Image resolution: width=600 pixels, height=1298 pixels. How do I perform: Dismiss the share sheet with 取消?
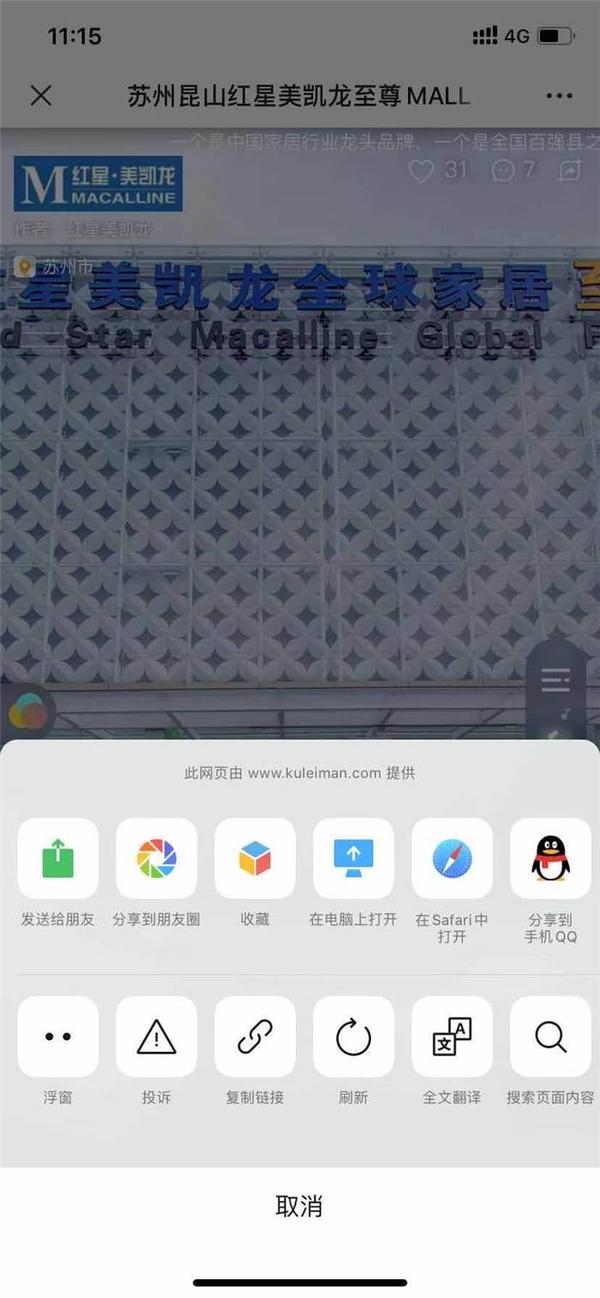(299, 1205)
